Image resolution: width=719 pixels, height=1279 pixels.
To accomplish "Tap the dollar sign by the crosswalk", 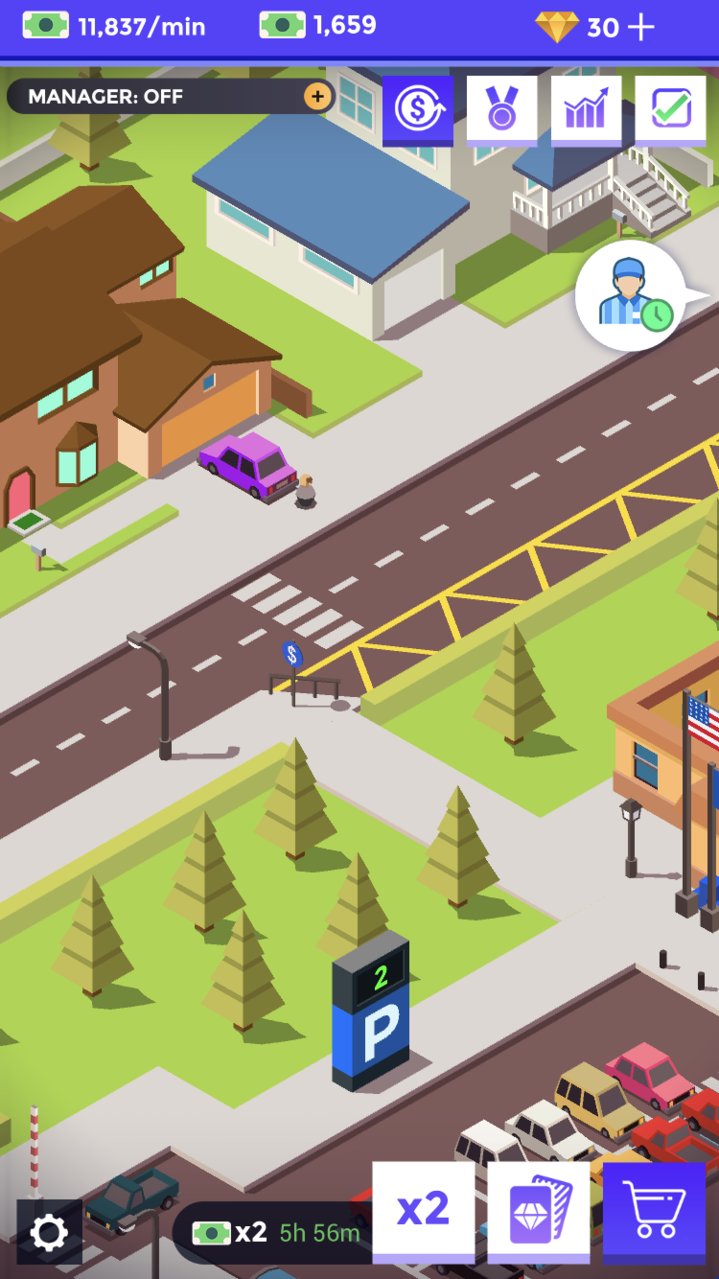I will pos(292,656).
